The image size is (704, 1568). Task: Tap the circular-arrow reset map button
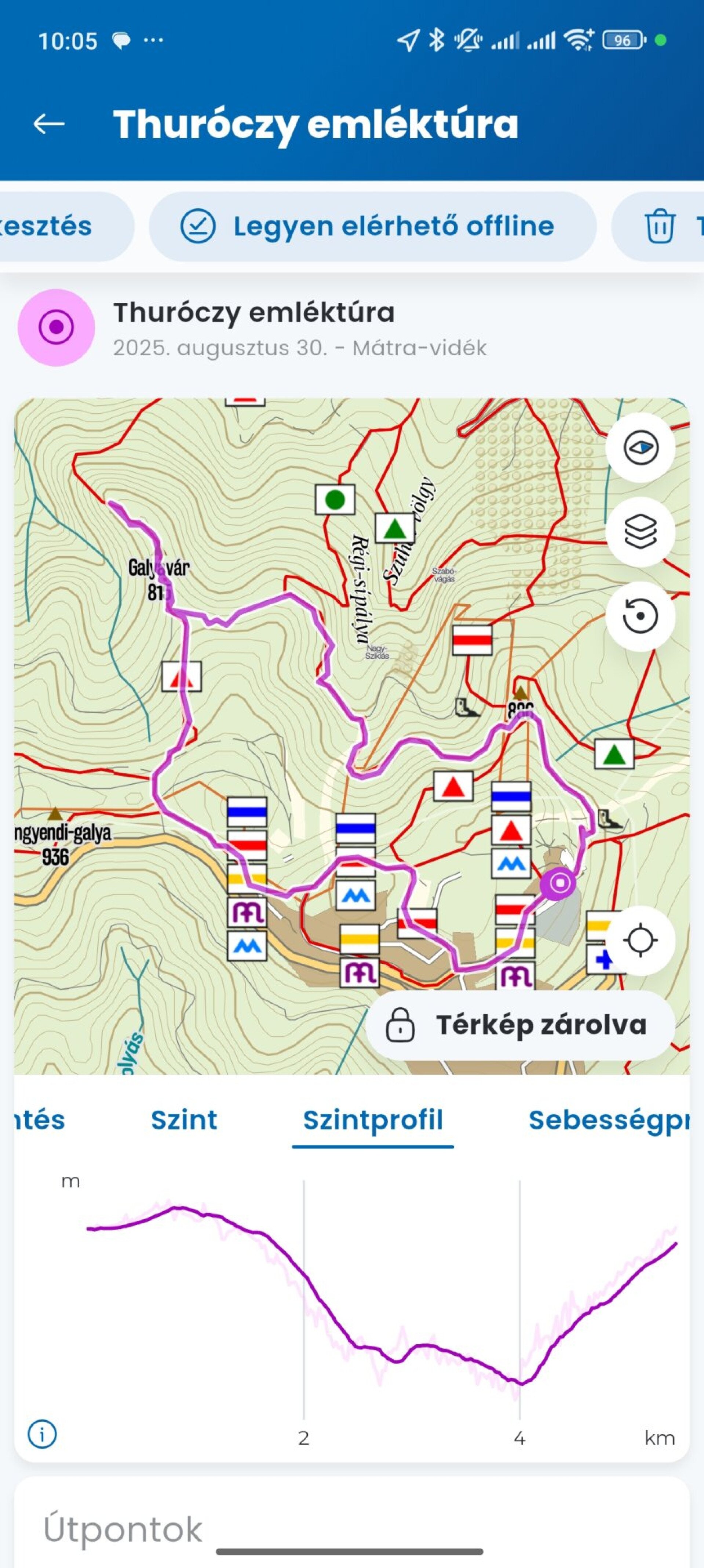click(x=640, y=616)
